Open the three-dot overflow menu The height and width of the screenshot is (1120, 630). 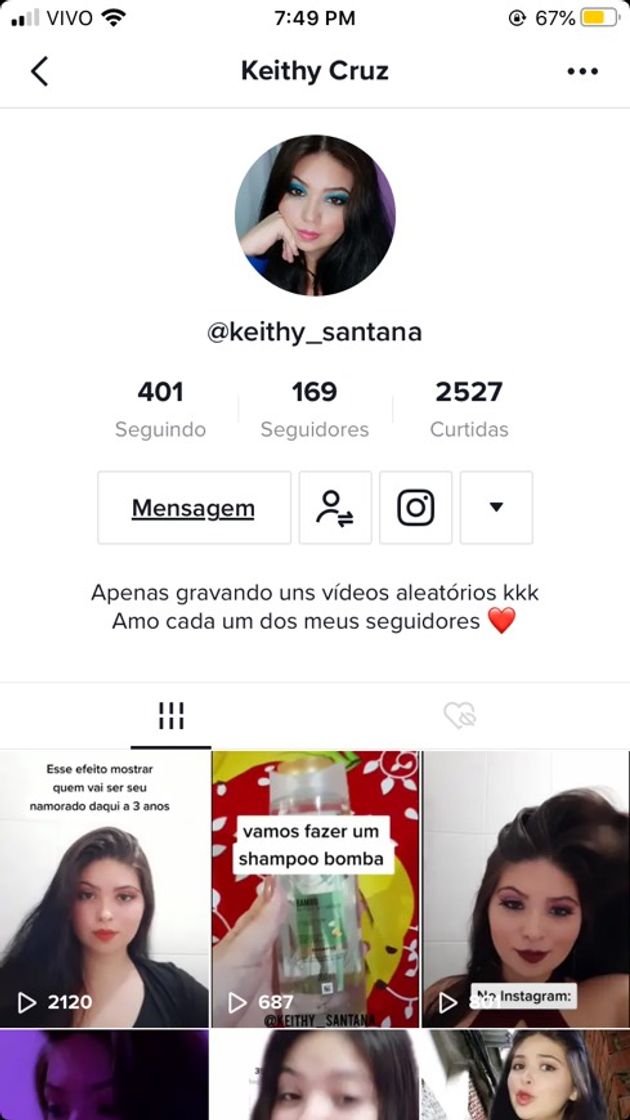tap(582, 71)
